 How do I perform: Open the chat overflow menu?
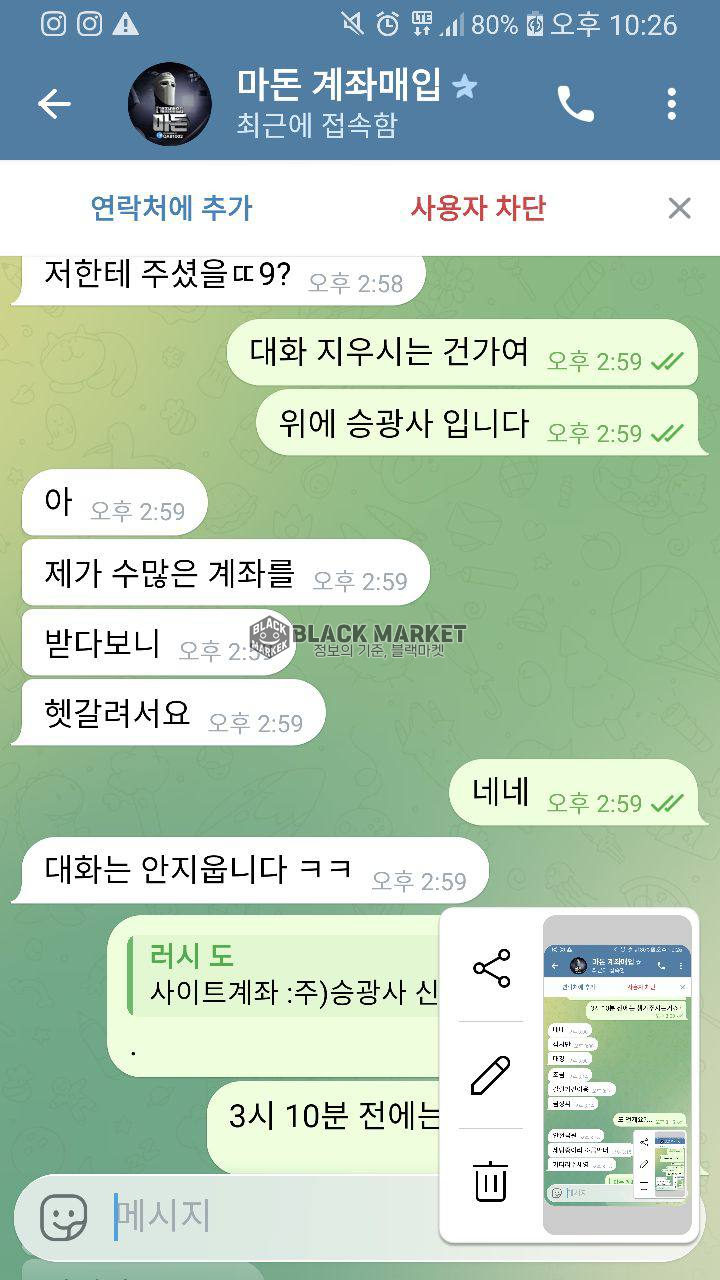pos(671,104)
